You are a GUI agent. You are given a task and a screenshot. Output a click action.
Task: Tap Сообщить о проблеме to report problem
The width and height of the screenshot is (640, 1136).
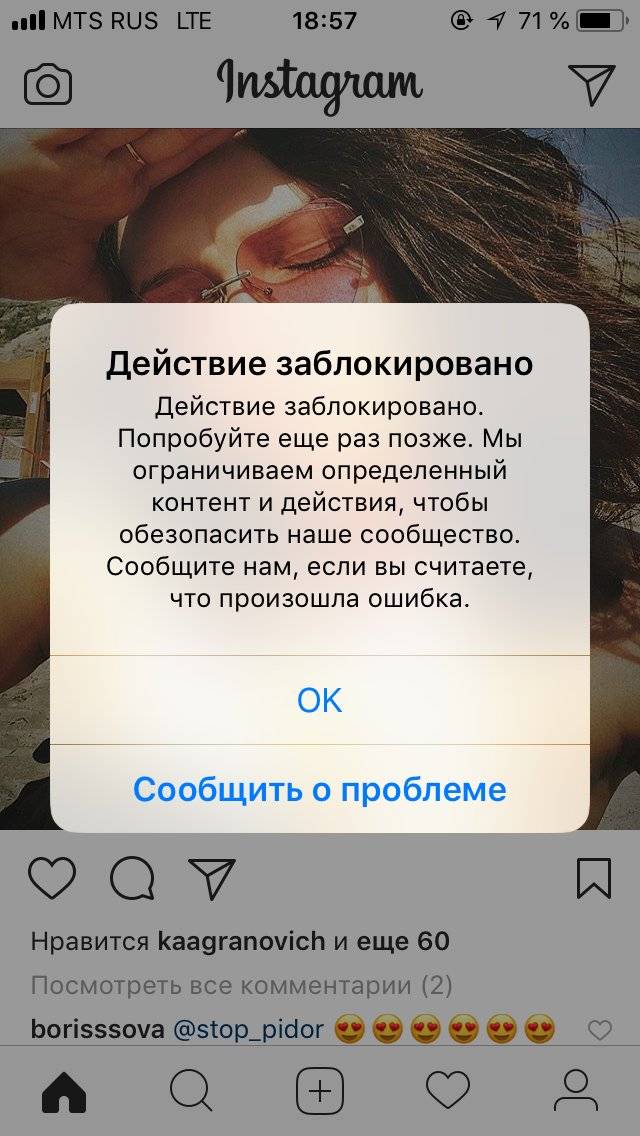(x=320, y=789)
